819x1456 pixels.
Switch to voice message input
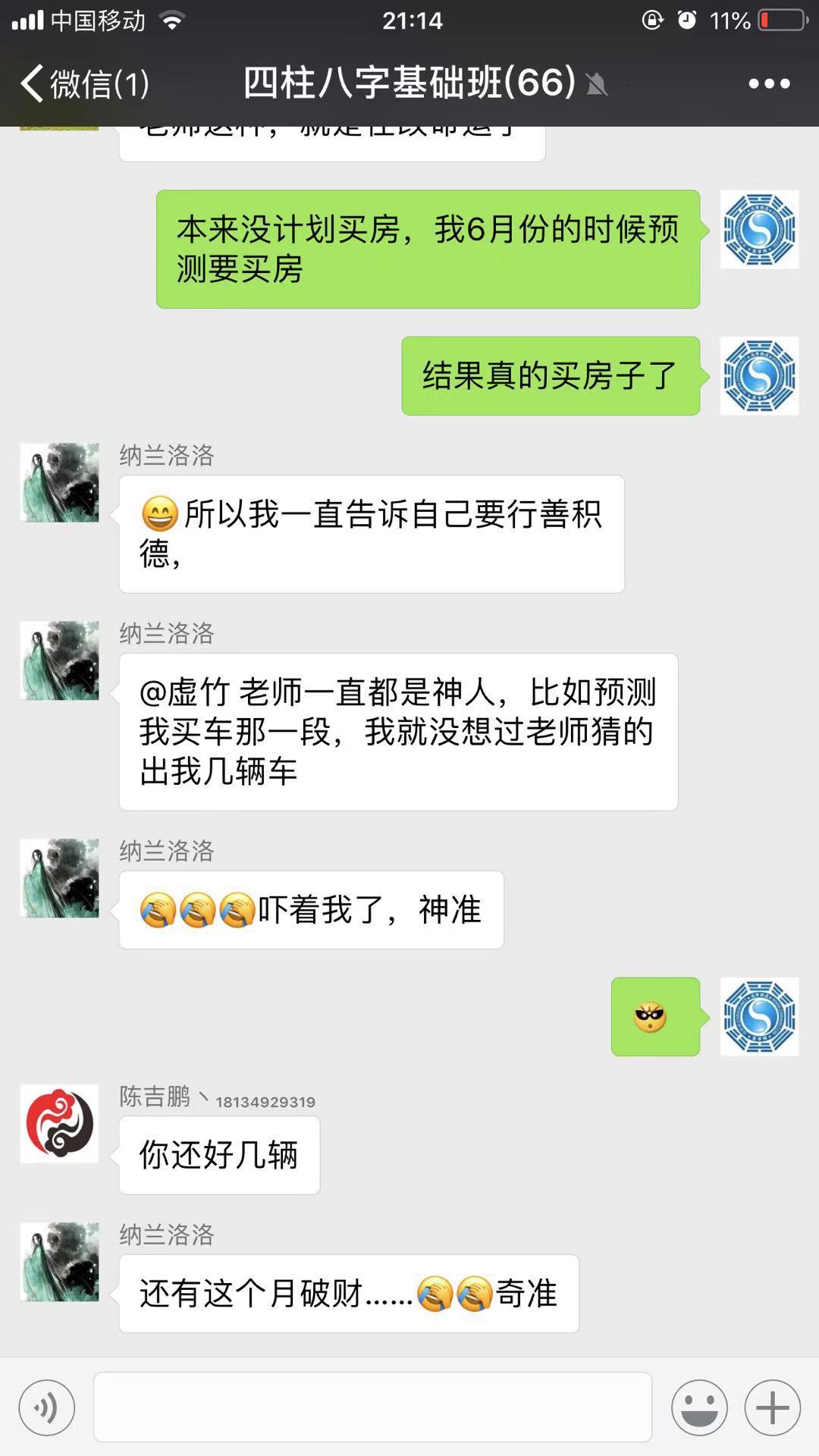point(47,1408)
